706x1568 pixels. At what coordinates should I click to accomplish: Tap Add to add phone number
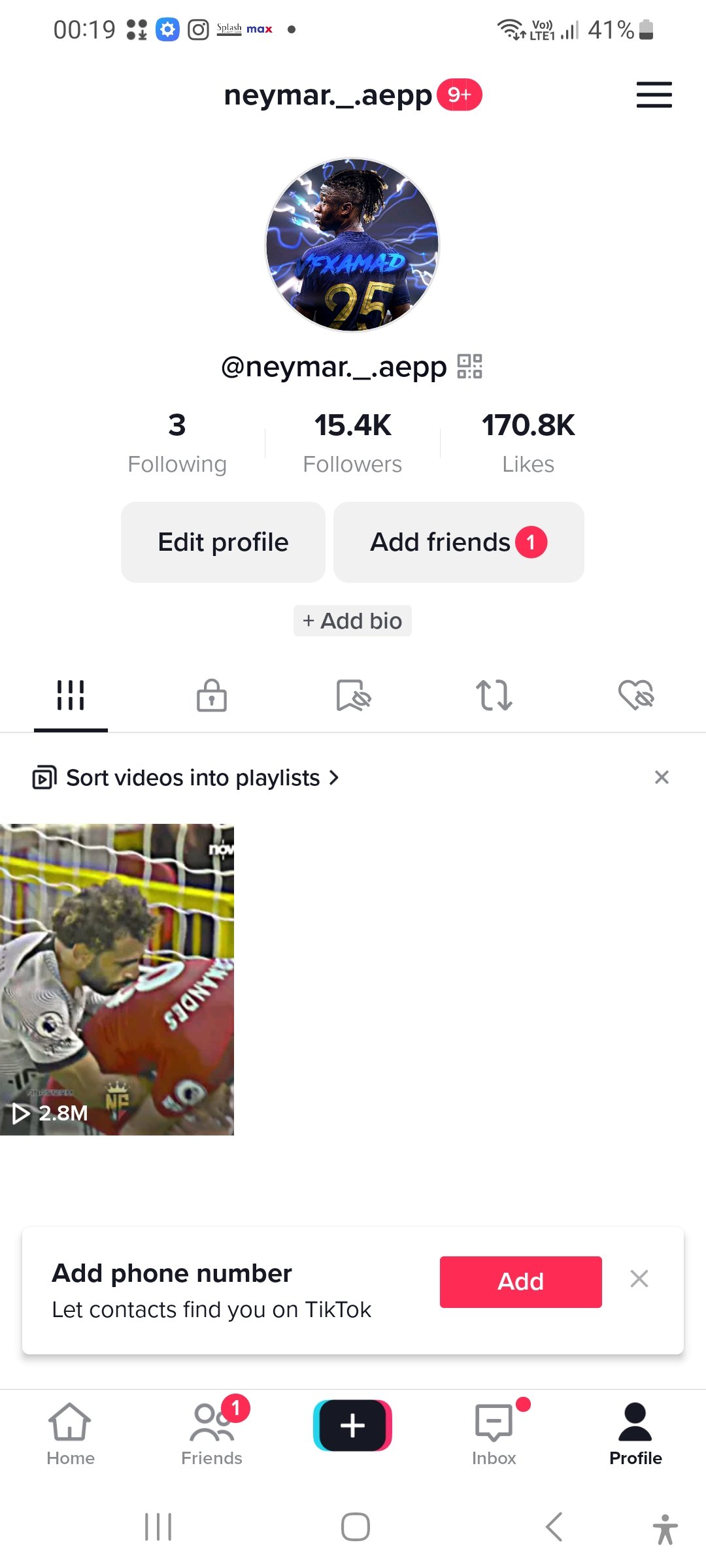pos(520,1282)
